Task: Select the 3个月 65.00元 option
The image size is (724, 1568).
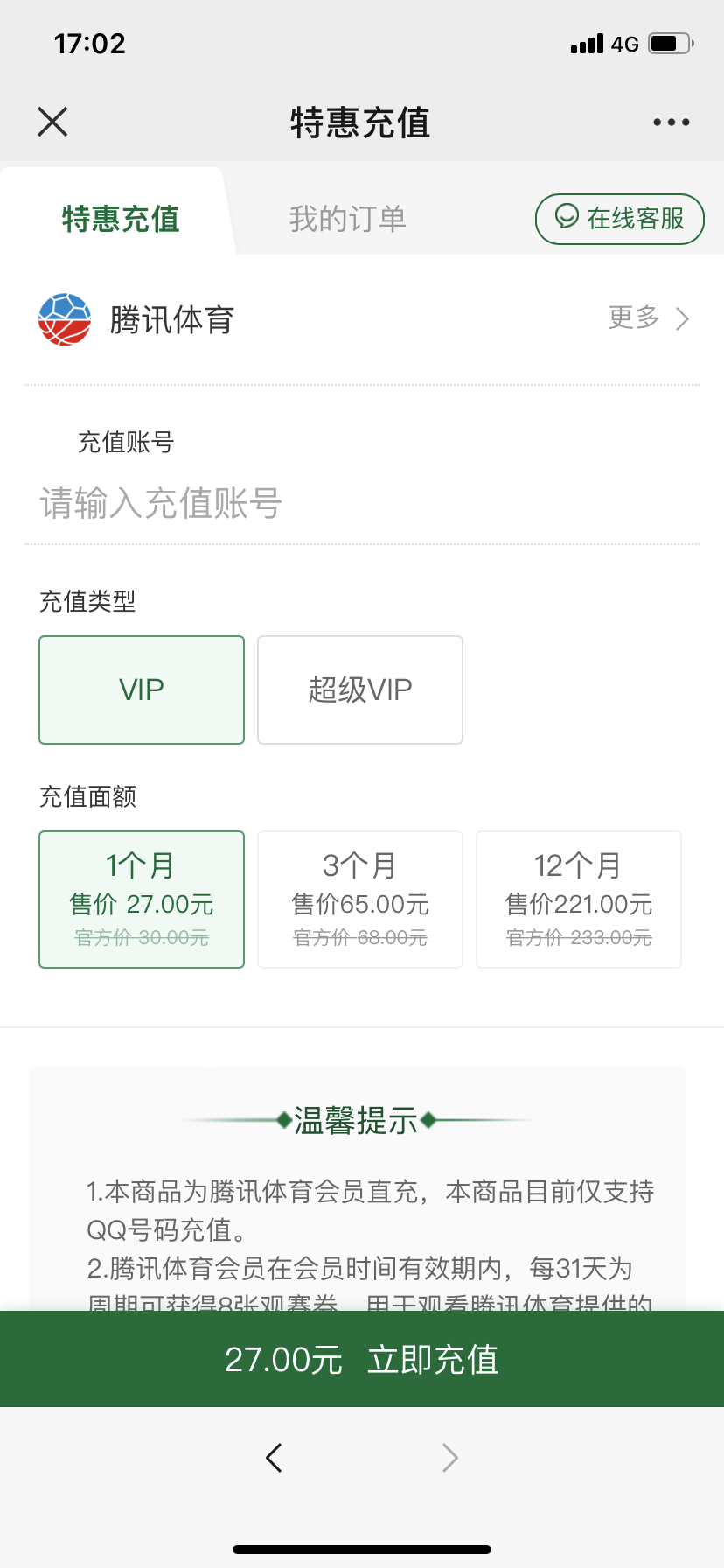Action: tap(360, 899)
